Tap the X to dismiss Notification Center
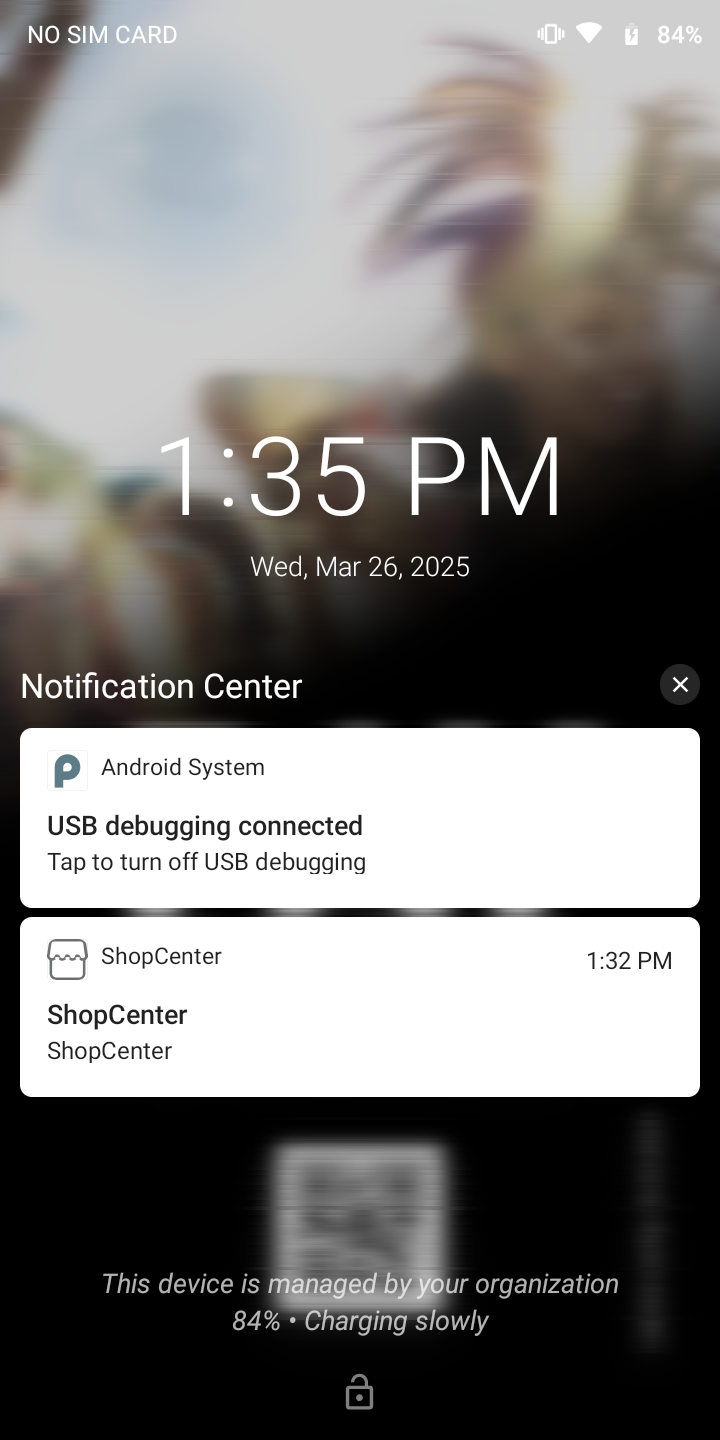This screenshot has height=1440, width=720. (680, 685)
